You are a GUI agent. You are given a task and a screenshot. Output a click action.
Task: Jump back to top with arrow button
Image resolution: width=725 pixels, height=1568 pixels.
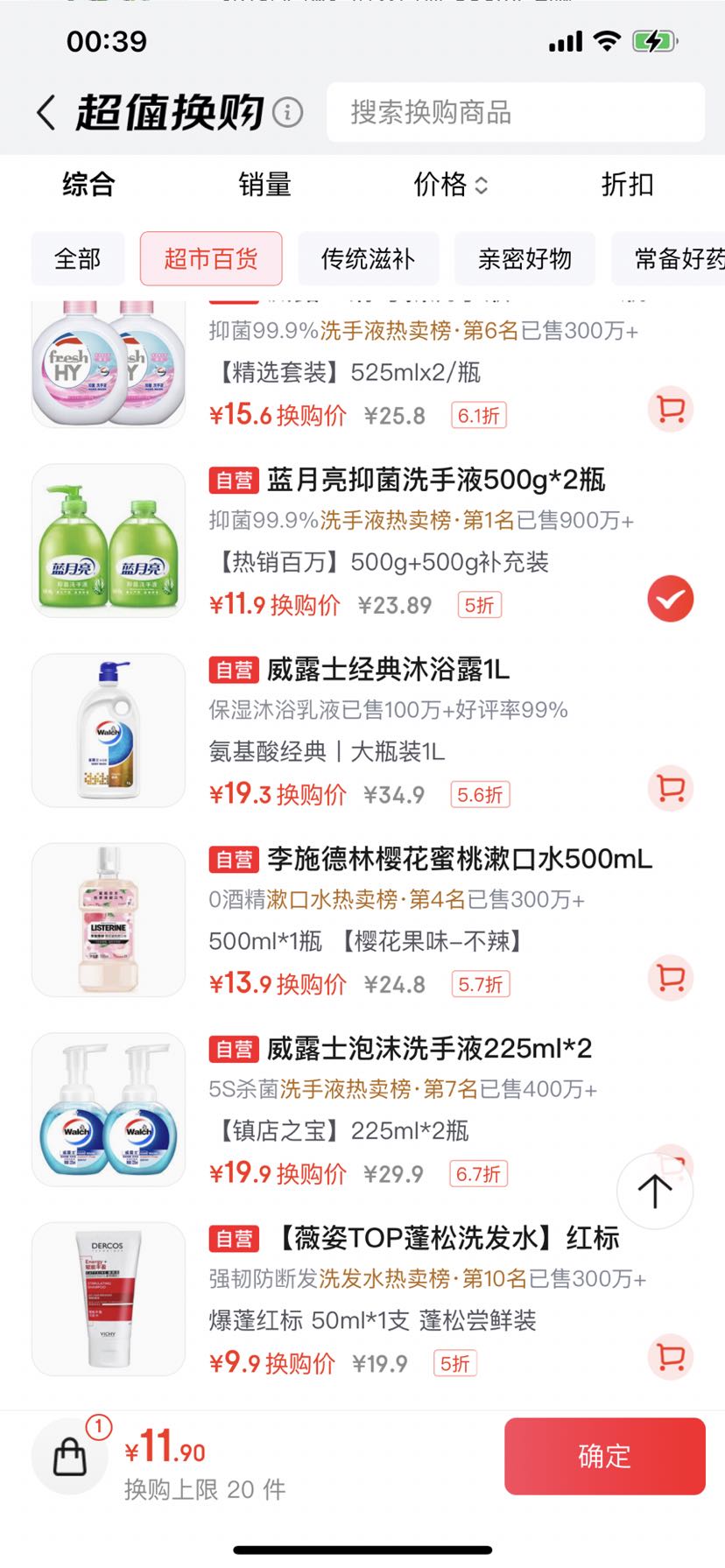[x=655, y=1191]
